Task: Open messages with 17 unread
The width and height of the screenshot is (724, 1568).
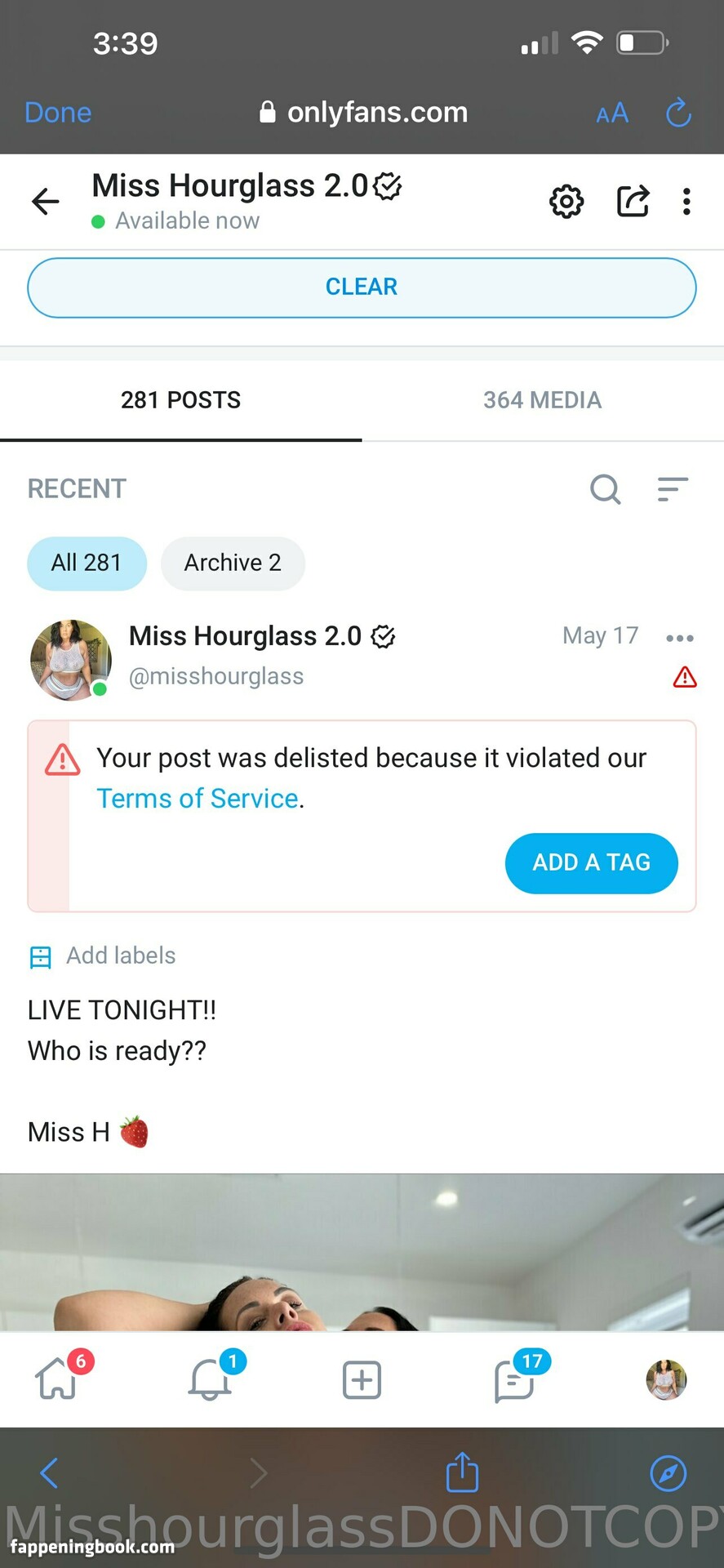Action: (514, 1380)
